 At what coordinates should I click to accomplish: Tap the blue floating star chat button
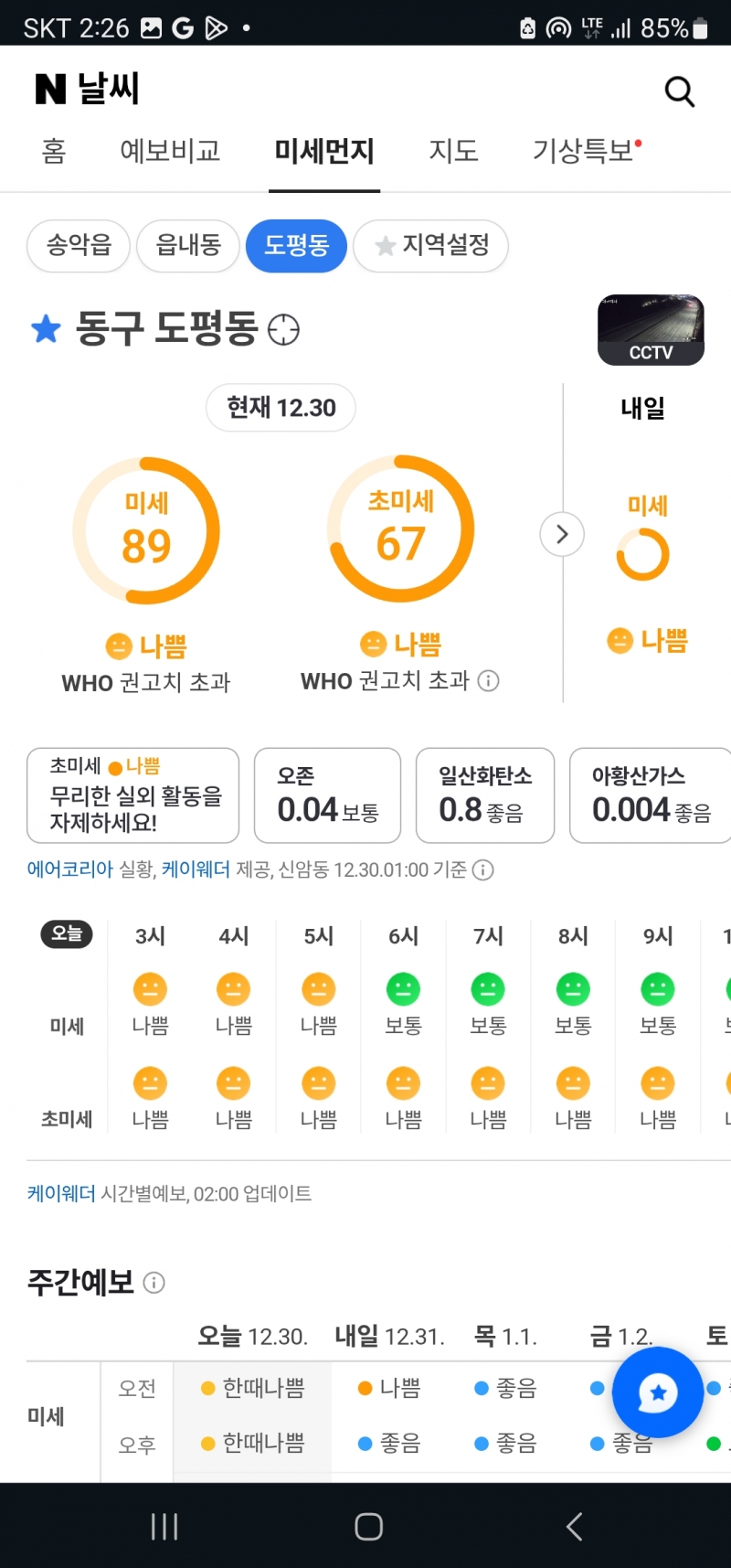[x=658, y=1392]
